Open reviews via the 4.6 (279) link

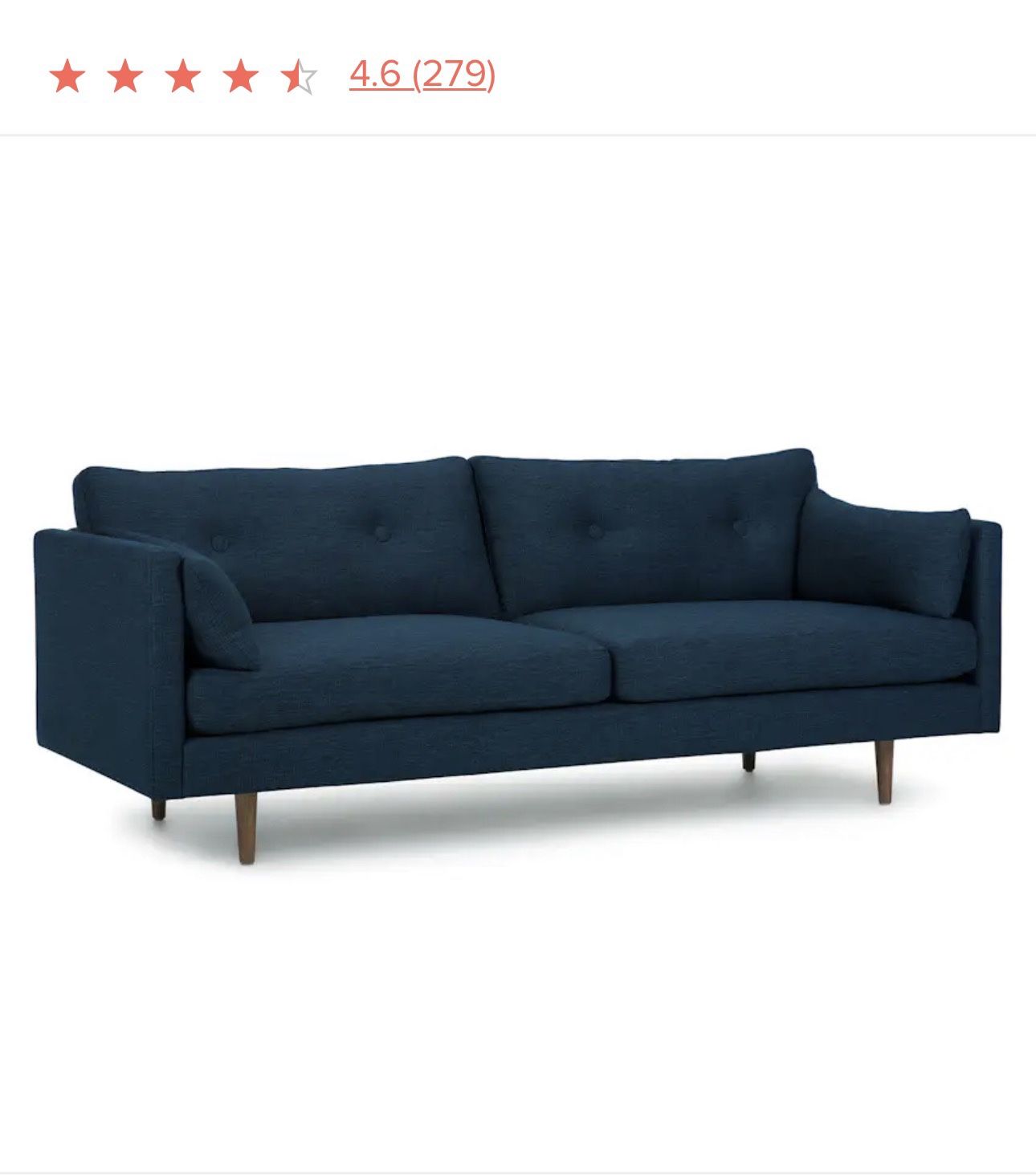[419, 75]
